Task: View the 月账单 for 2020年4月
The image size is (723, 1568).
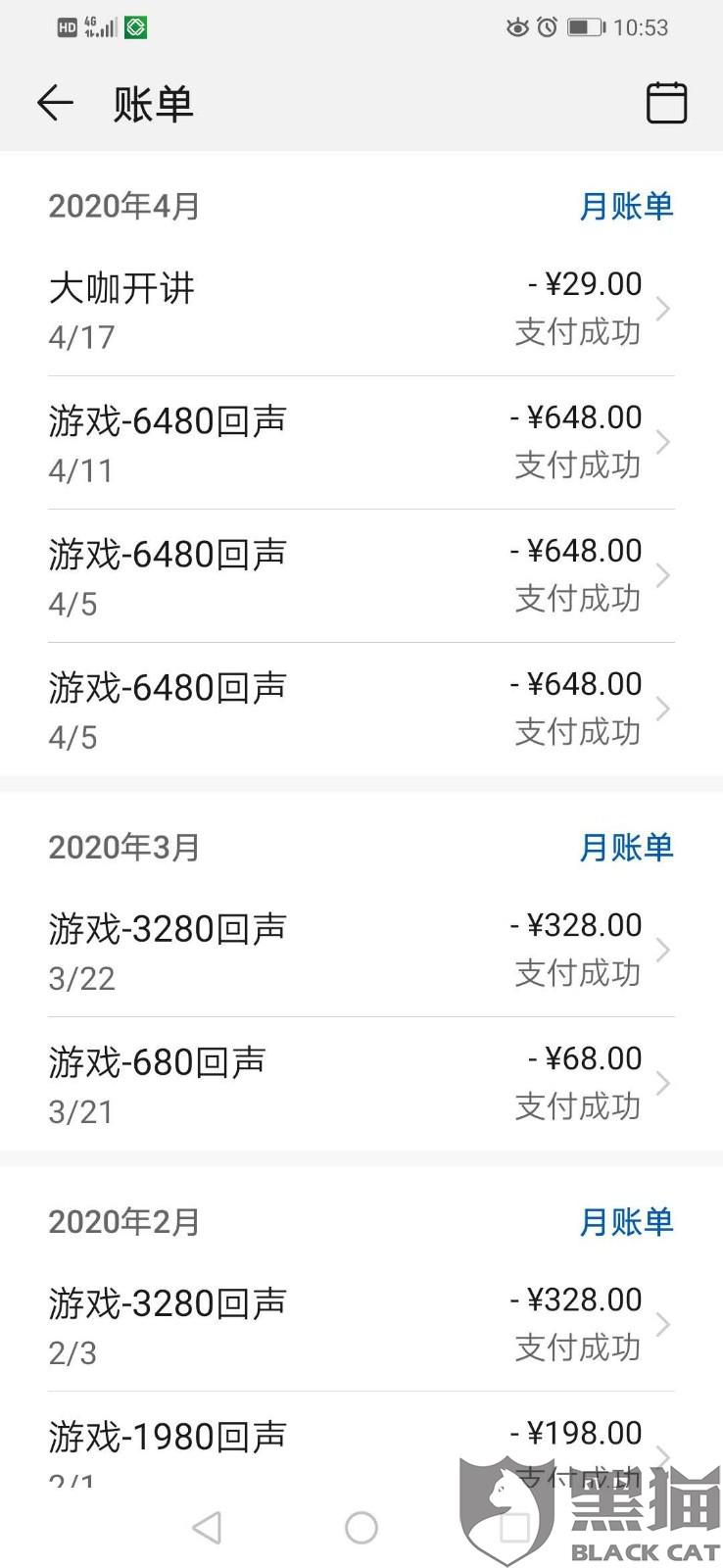Action: click(x=626, y=207)
